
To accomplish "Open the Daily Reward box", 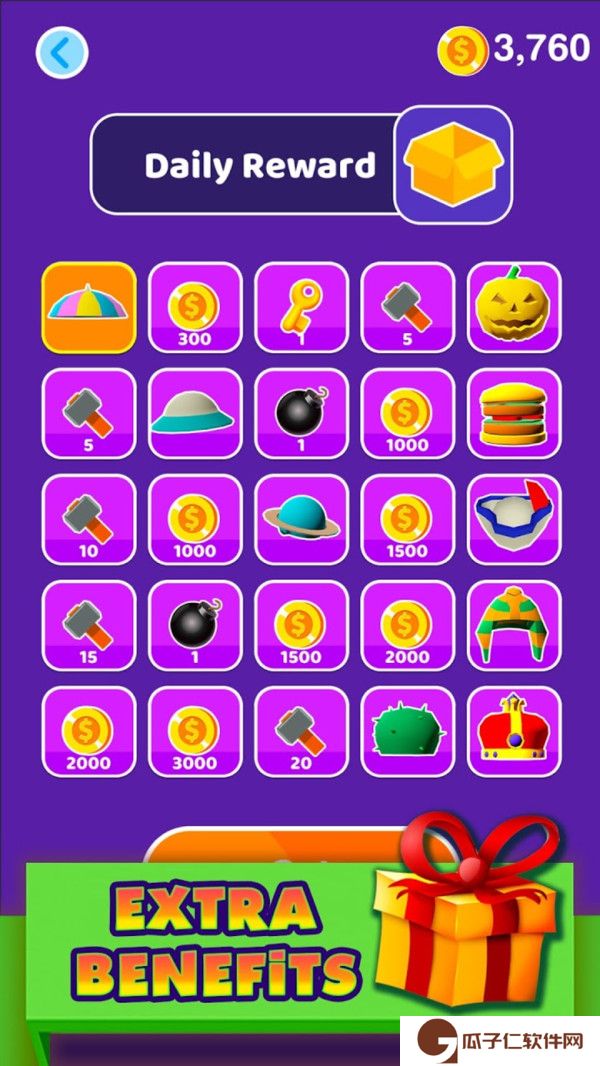I will (453, 164).
